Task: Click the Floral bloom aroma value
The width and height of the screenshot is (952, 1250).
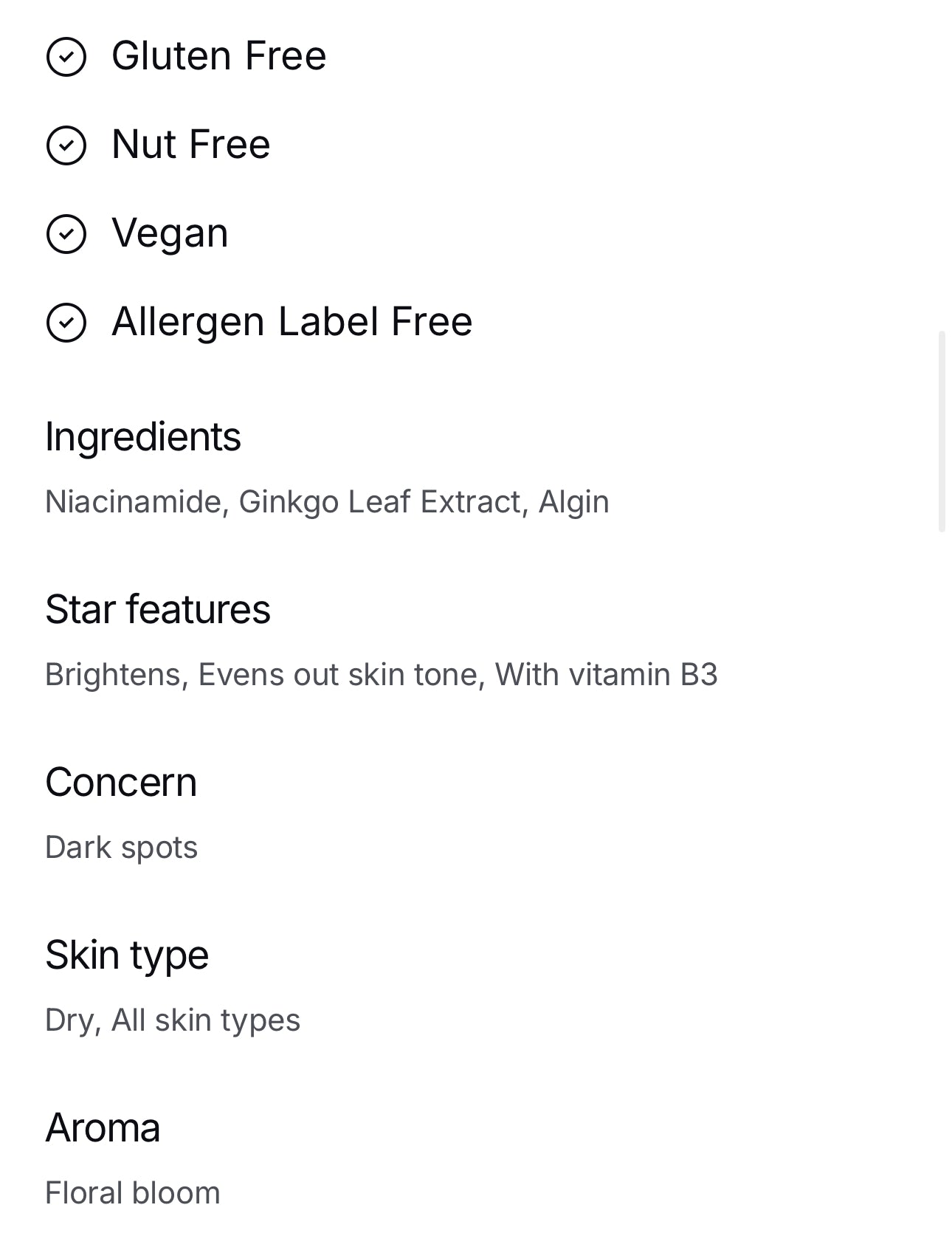Action: coord(133,1190)
